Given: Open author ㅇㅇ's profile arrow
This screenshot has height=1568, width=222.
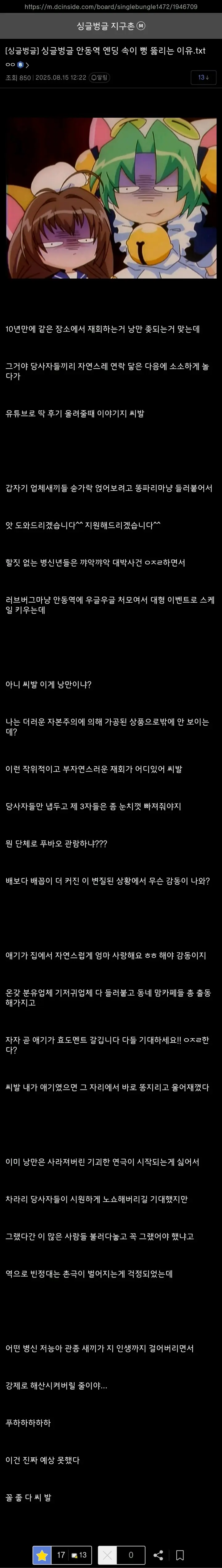Looking at the screenshot, I should (27, 64).
